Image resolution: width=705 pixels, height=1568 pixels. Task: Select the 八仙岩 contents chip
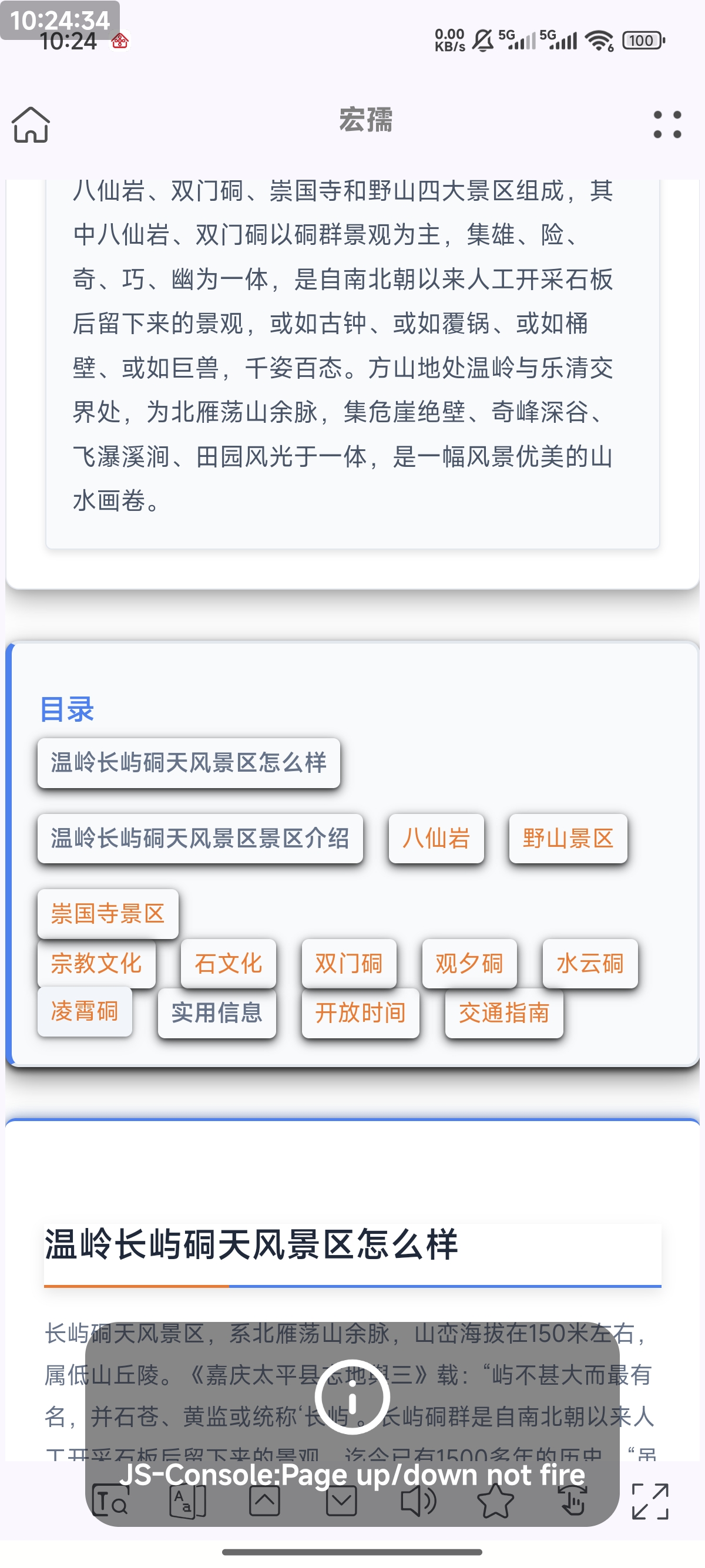(437, 838)
